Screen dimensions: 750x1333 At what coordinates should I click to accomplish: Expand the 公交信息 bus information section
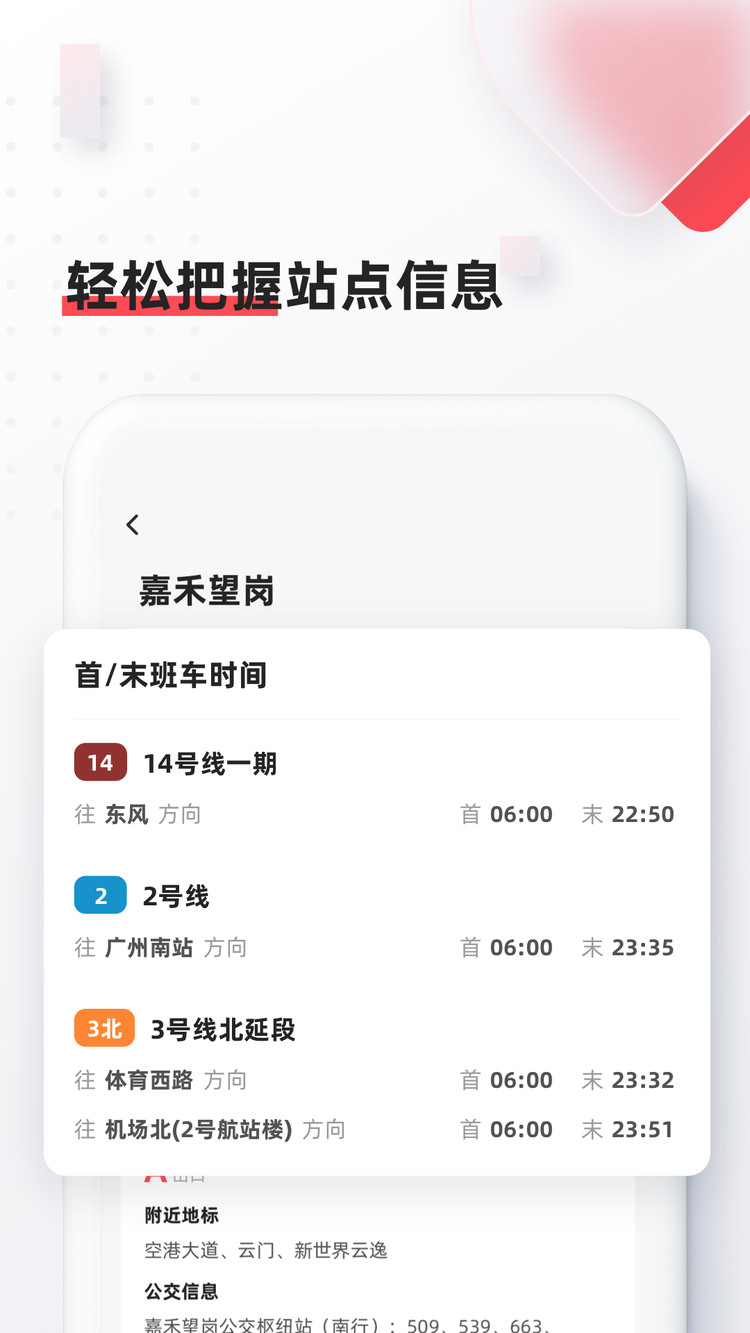[180, 1290]
